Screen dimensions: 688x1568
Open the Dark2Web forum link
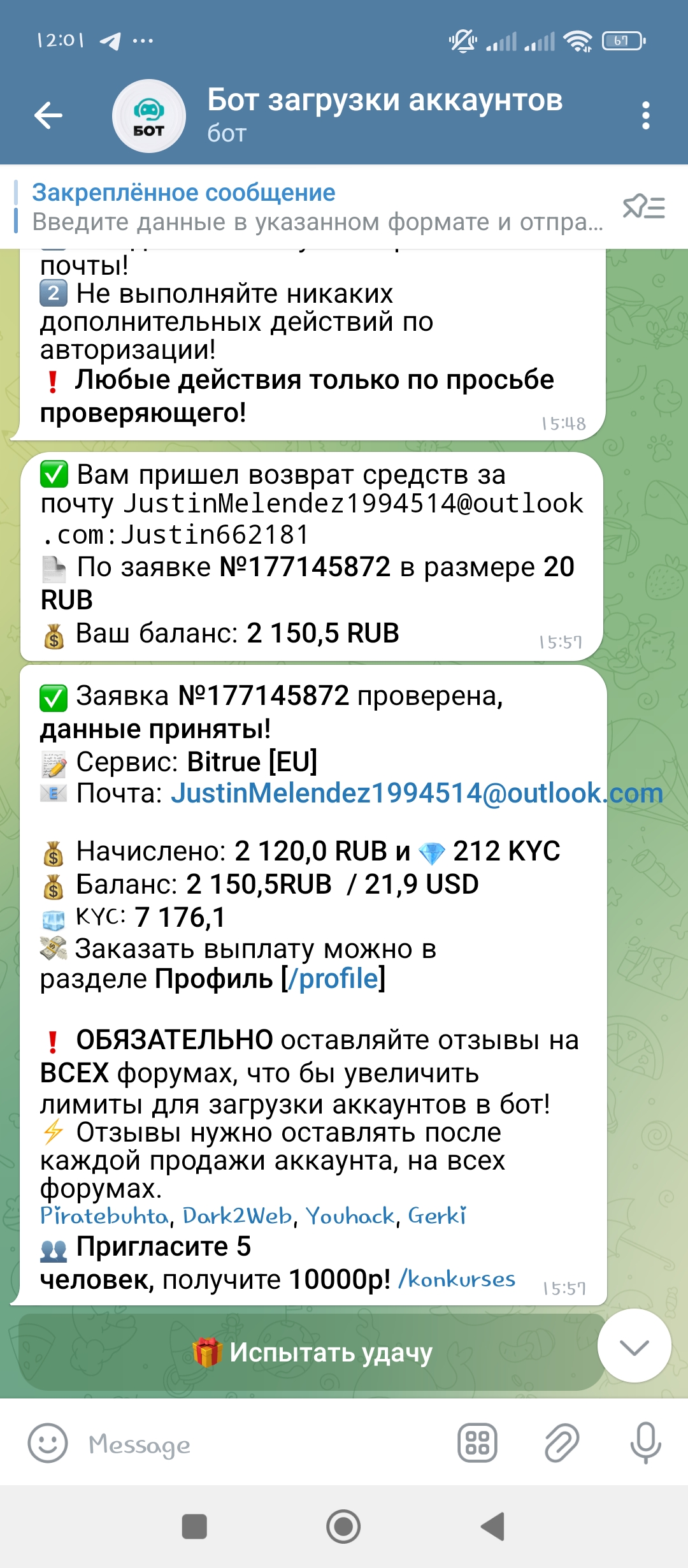coord(237,1216)
